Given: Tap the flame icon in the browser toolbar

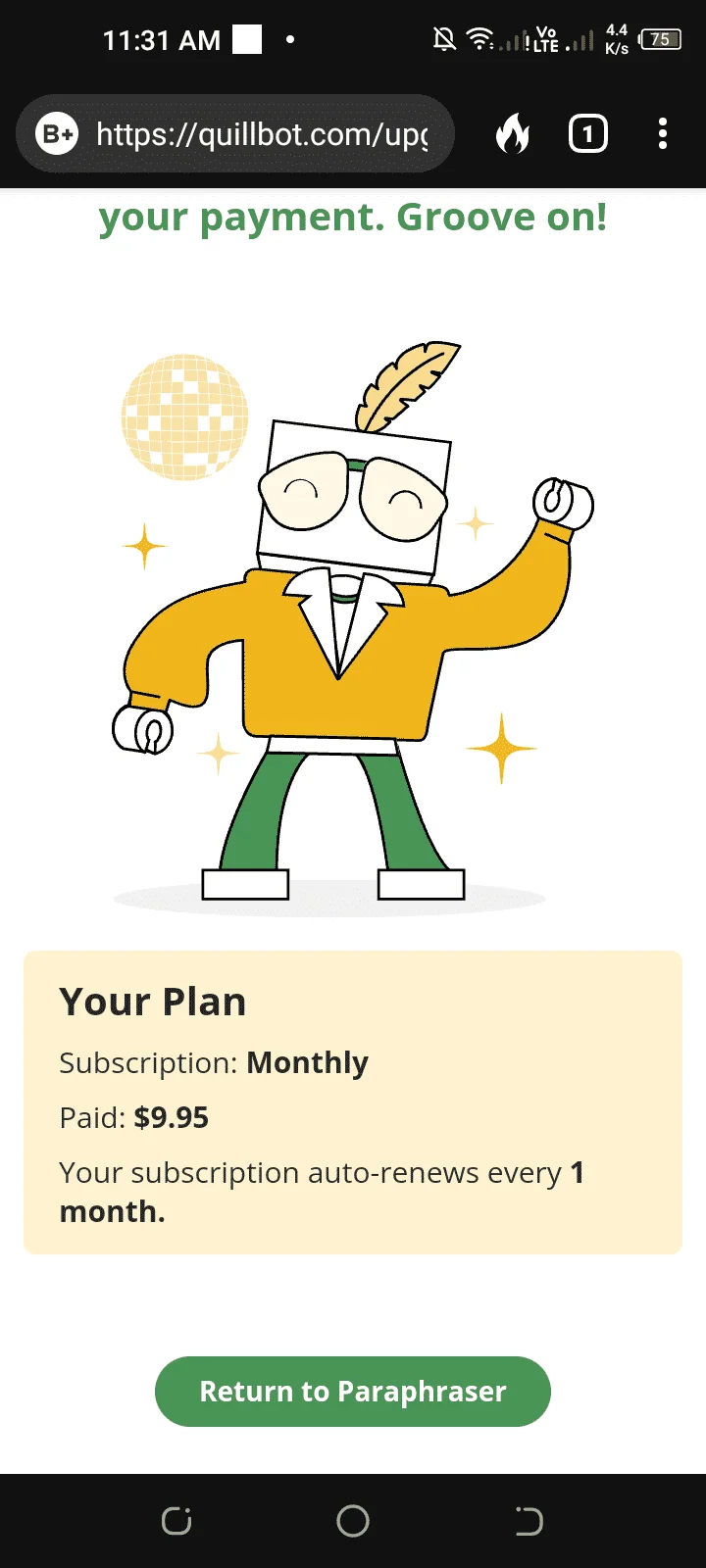Looking at the screenshot, I should pos(512,134).
